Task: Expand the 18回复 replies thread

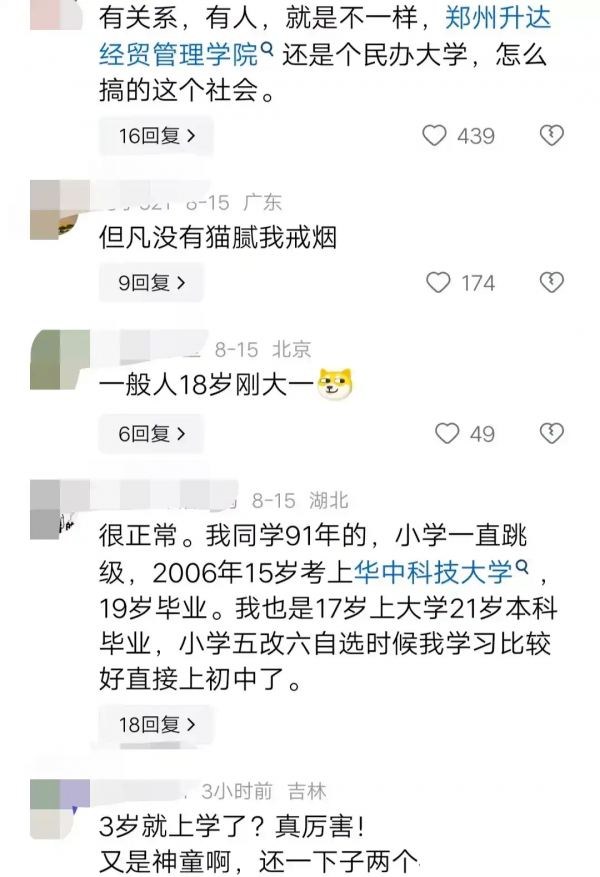Action: 154,724
